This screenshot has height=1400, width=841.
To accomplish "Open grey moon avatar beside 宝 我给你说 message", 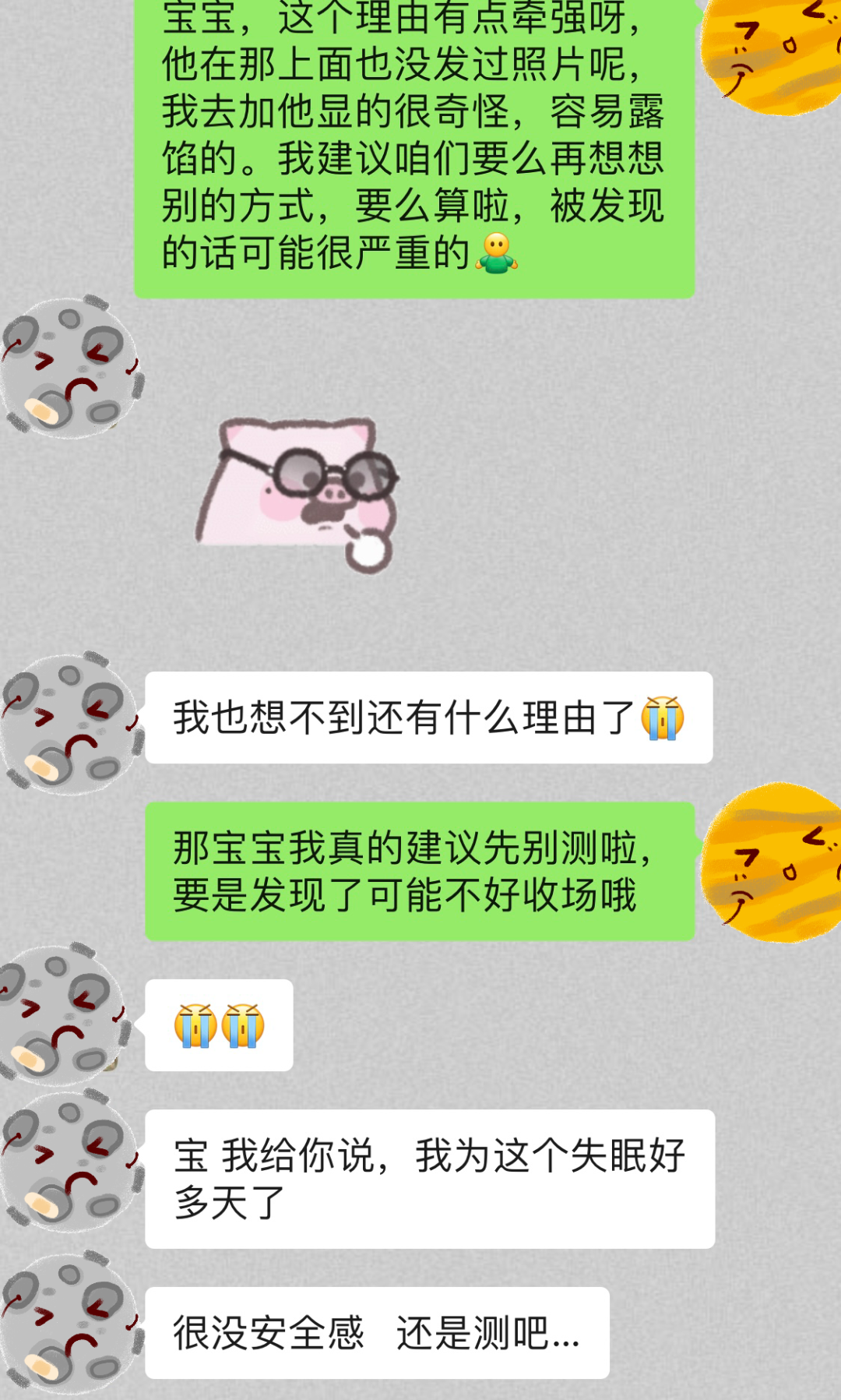I will point(72,1161).
